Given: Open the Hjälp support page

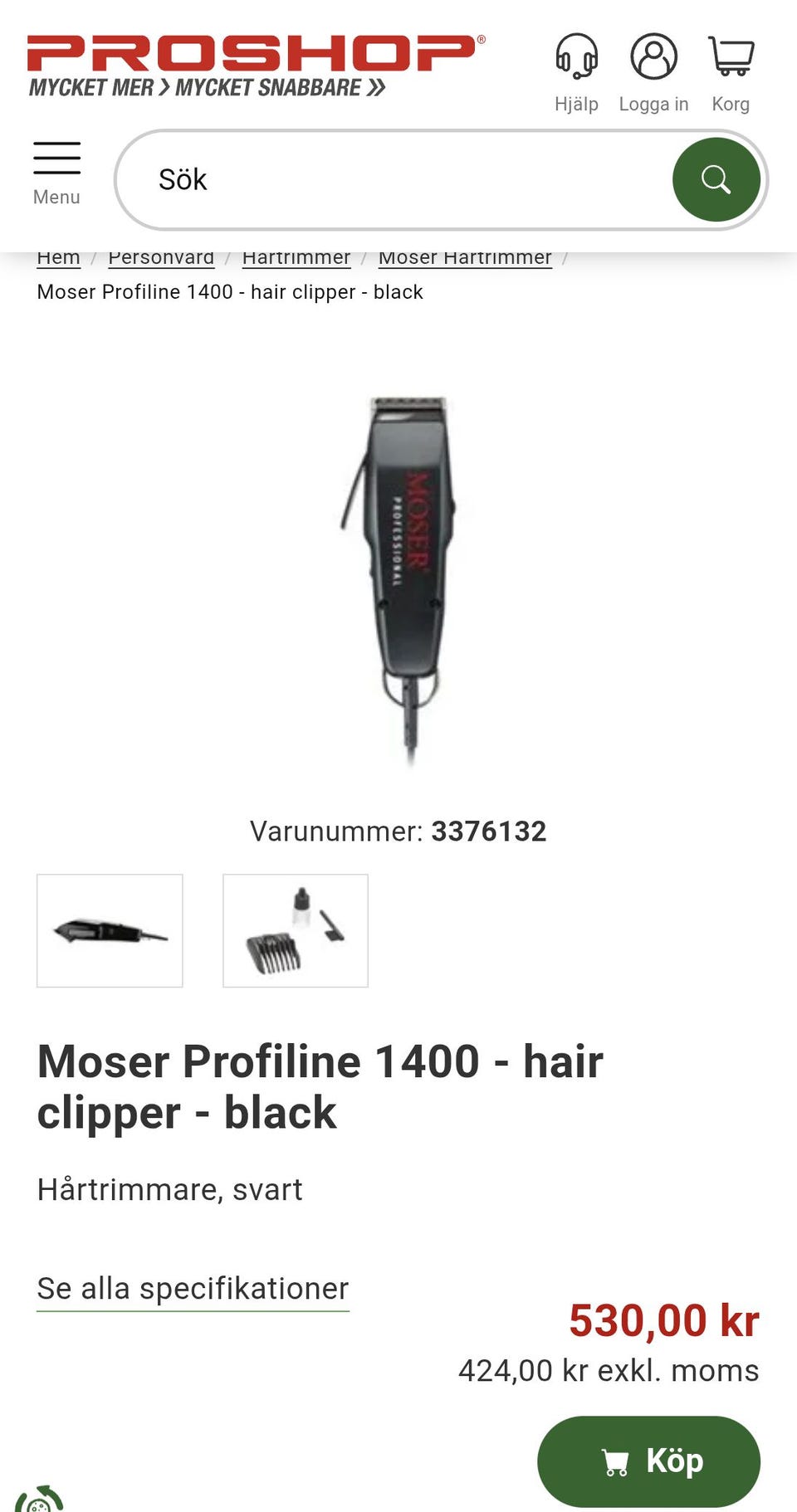Looking at the screenshot, I should click(576, 72).
